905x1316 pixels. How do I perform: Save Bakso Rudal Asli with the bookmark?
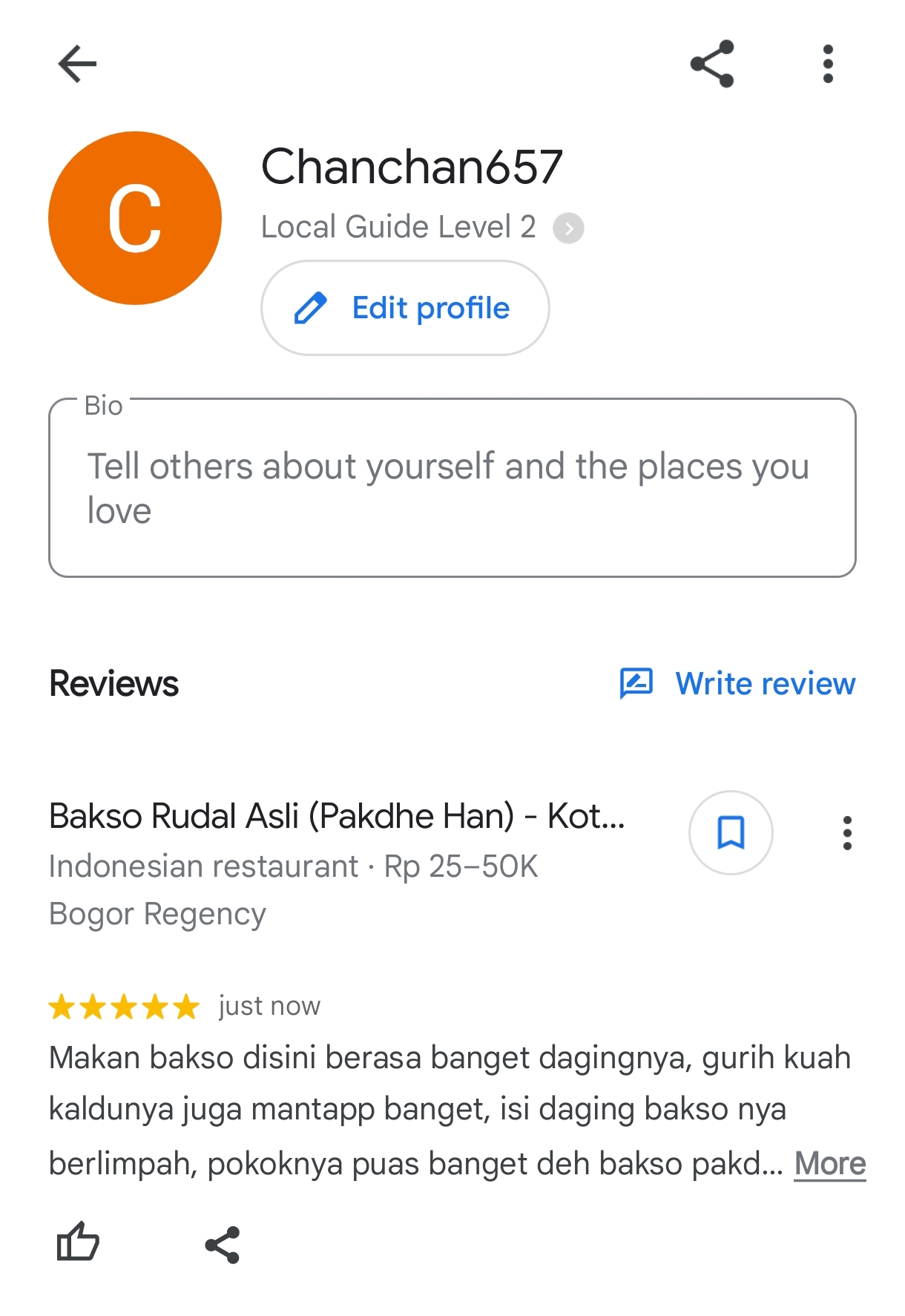[731, 832]
